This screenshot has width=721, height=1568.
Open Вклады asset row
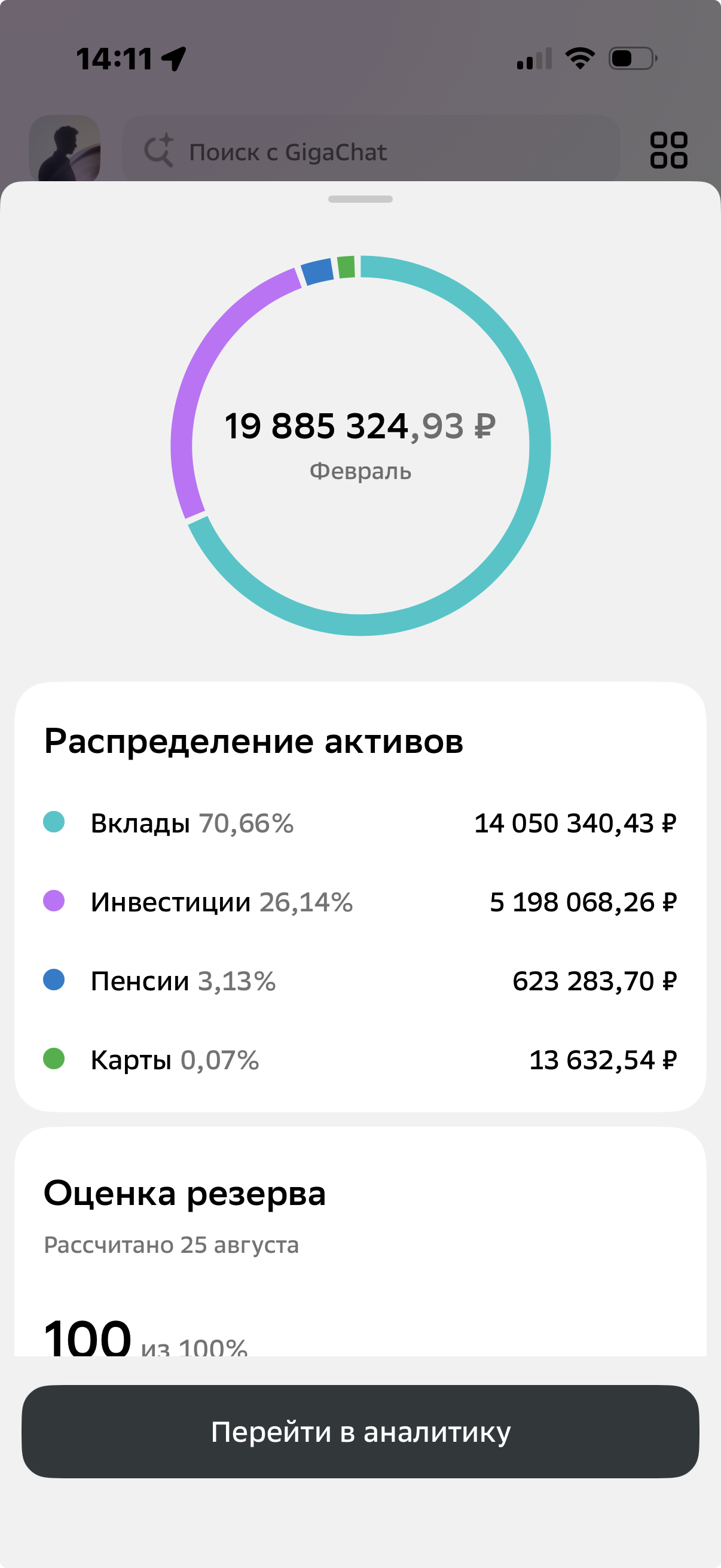(360, 823)
